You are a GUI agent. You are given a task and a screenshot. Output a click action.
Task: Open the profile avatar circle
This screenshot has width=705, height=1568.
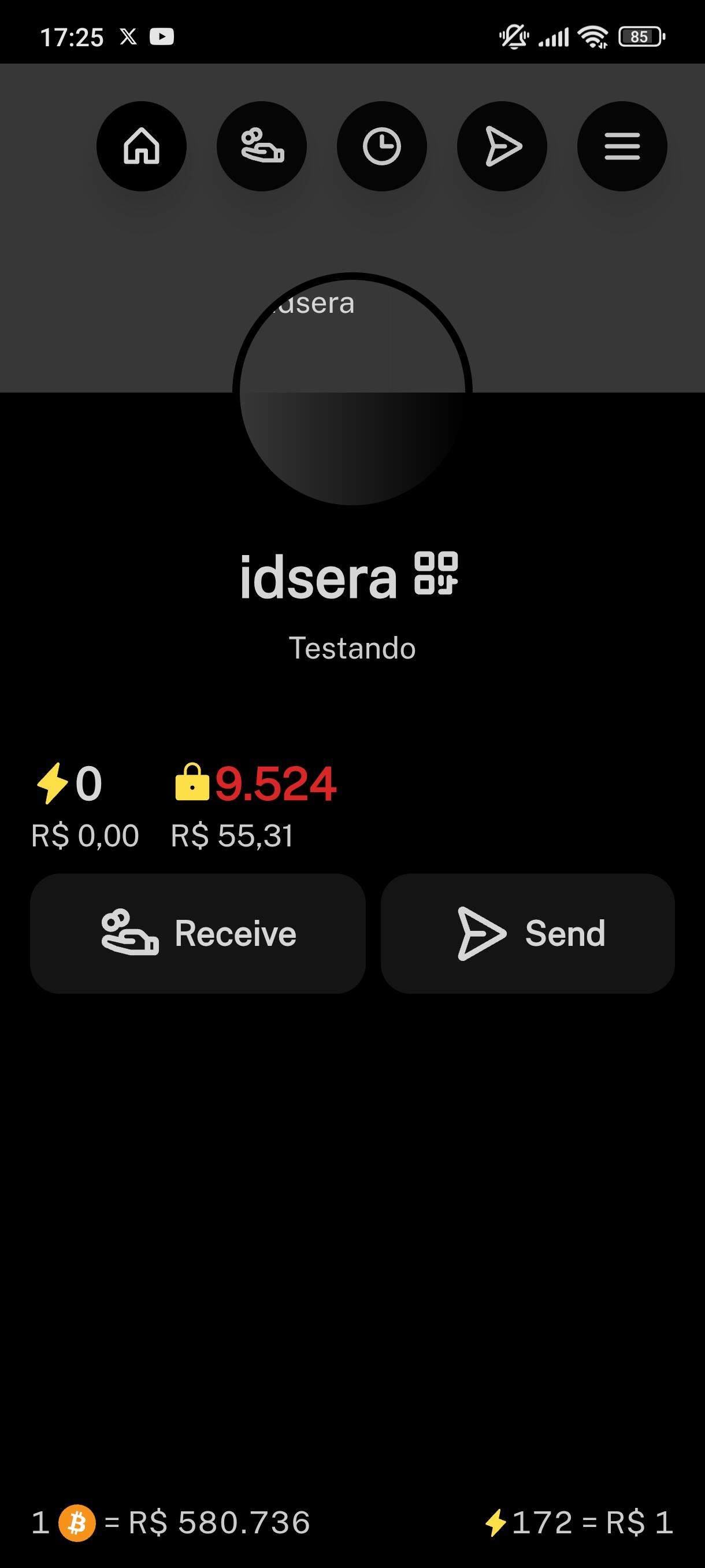coord(352,390)
